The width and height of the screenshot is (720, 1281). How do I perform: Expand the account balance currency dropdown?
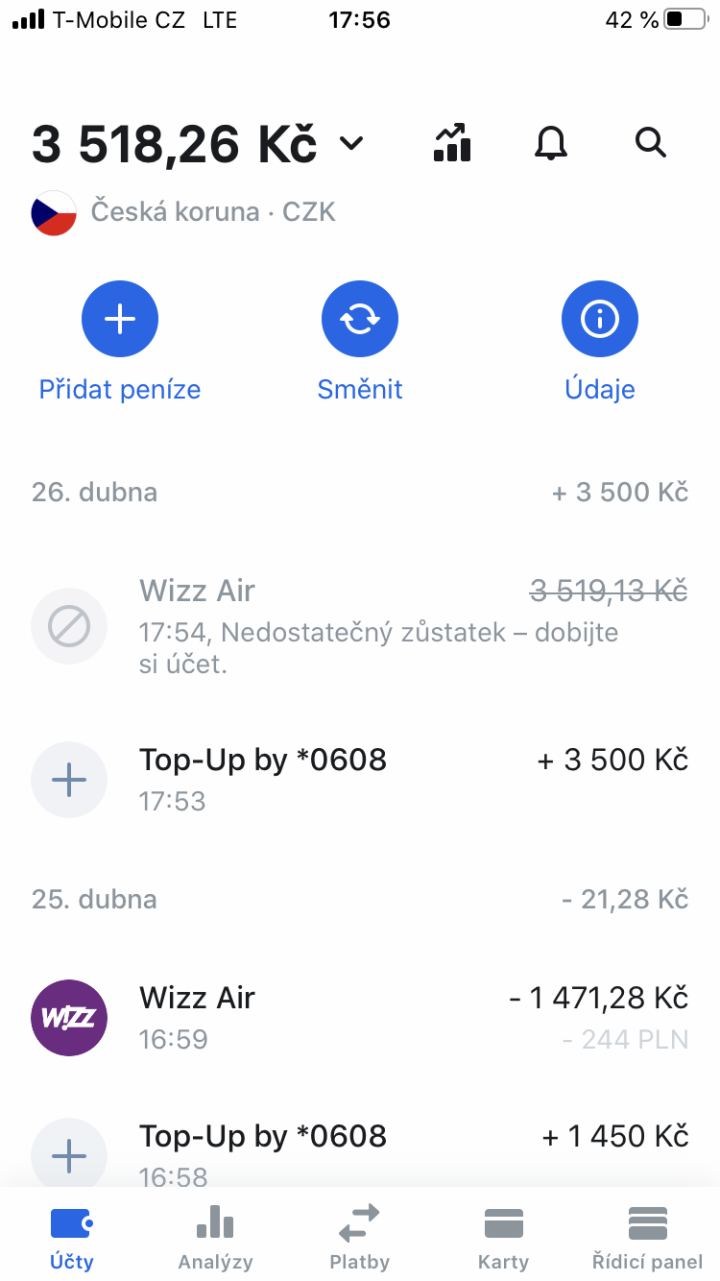pos(351,144)
